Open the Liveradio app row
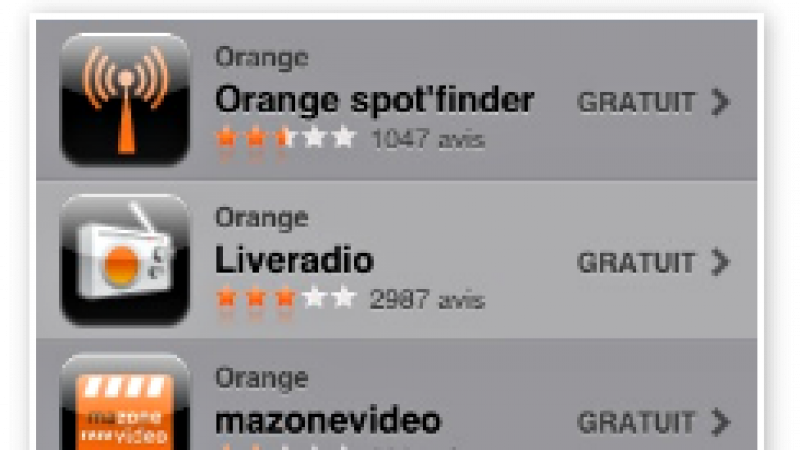The height and width of the screenshot is (450, 800). [x=294, y=260]
